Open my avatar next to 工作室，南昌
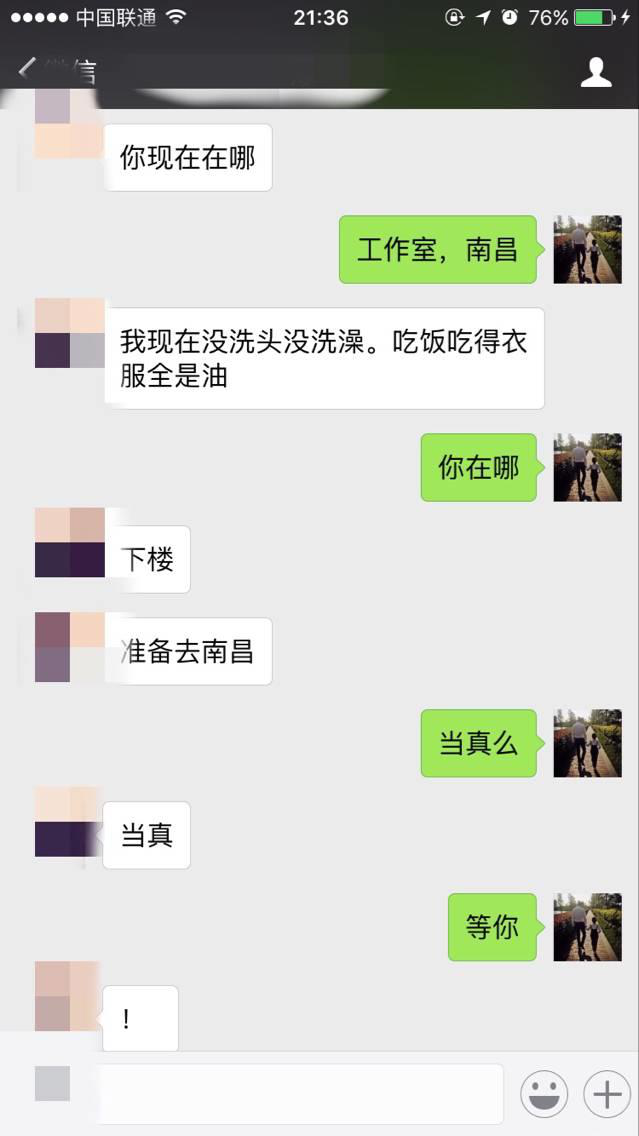The height and width of the screenshot is (1136, 639). point(587,249)
